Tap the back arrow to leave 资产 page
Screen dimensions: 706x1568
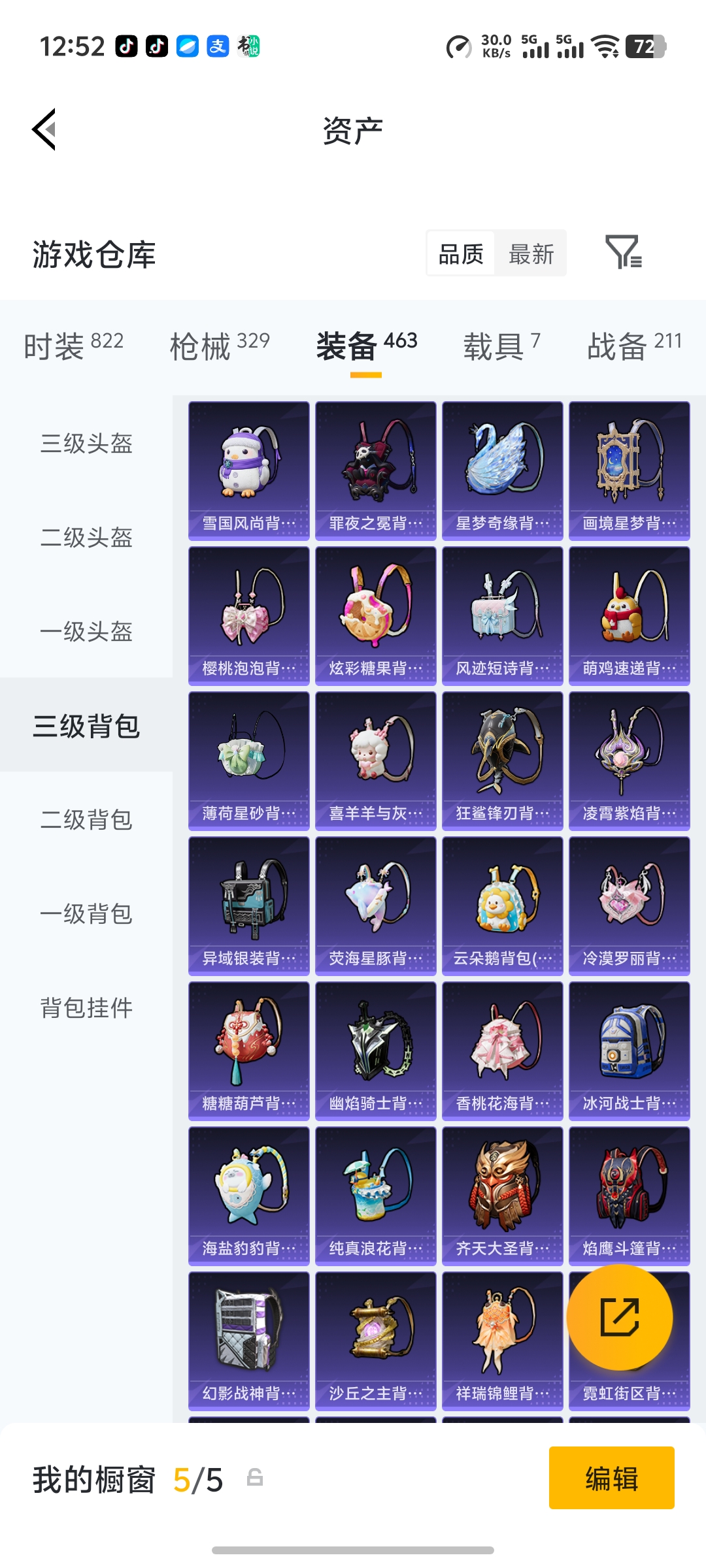point(43,129)
